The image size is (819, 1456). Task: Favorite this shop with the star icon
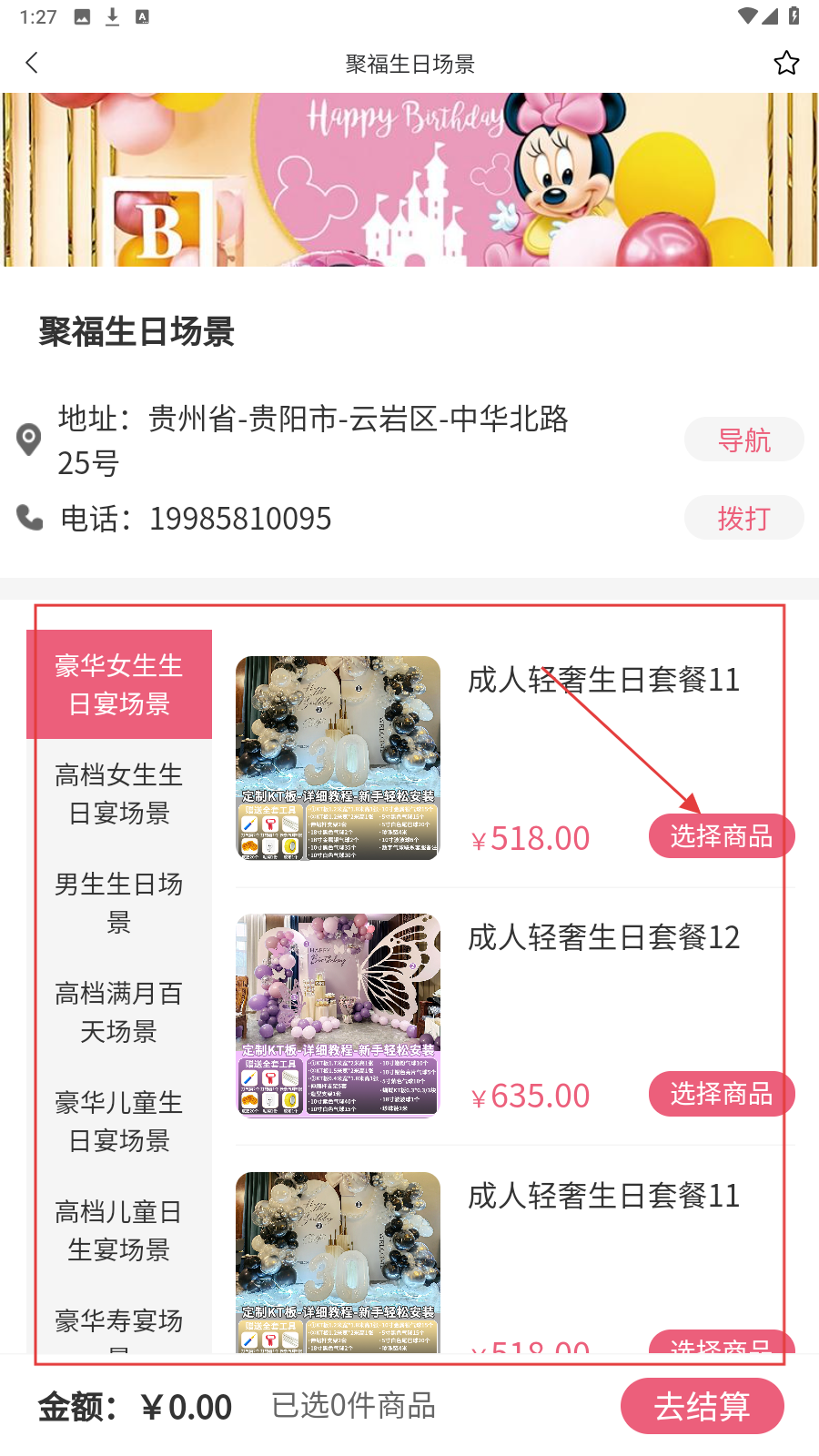coord(786,63)
